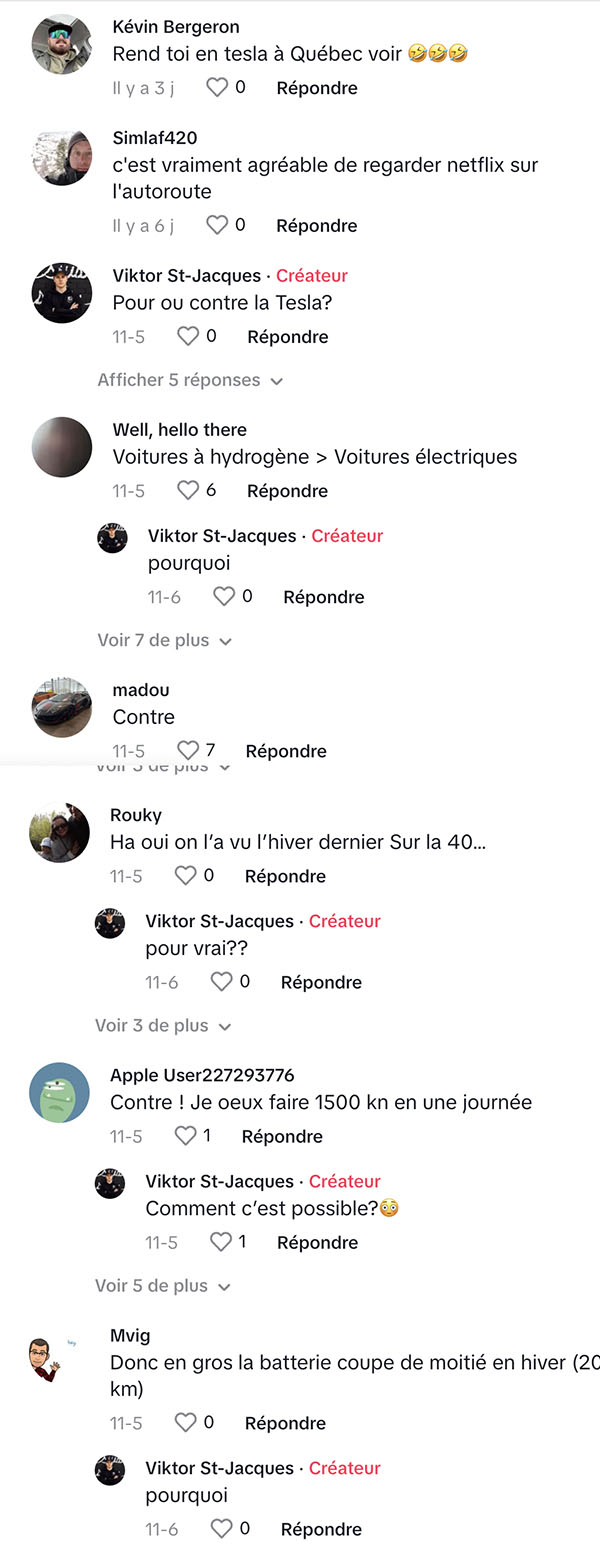Expand Voir 5 de plus replies
600x1553 pixels.
coord(163,1286)
